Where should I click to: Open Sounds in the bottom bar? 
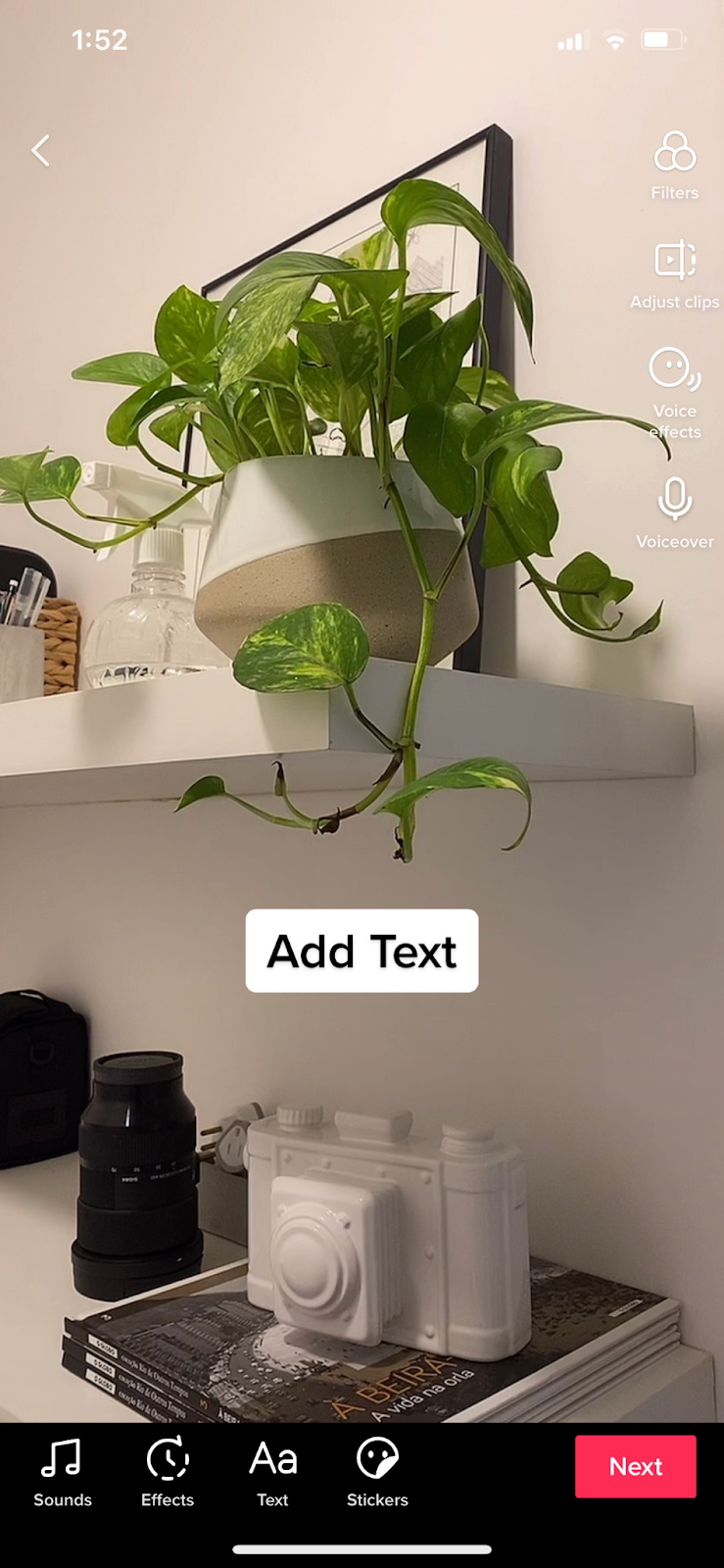pyautogui.click(x=63, y=1473)
